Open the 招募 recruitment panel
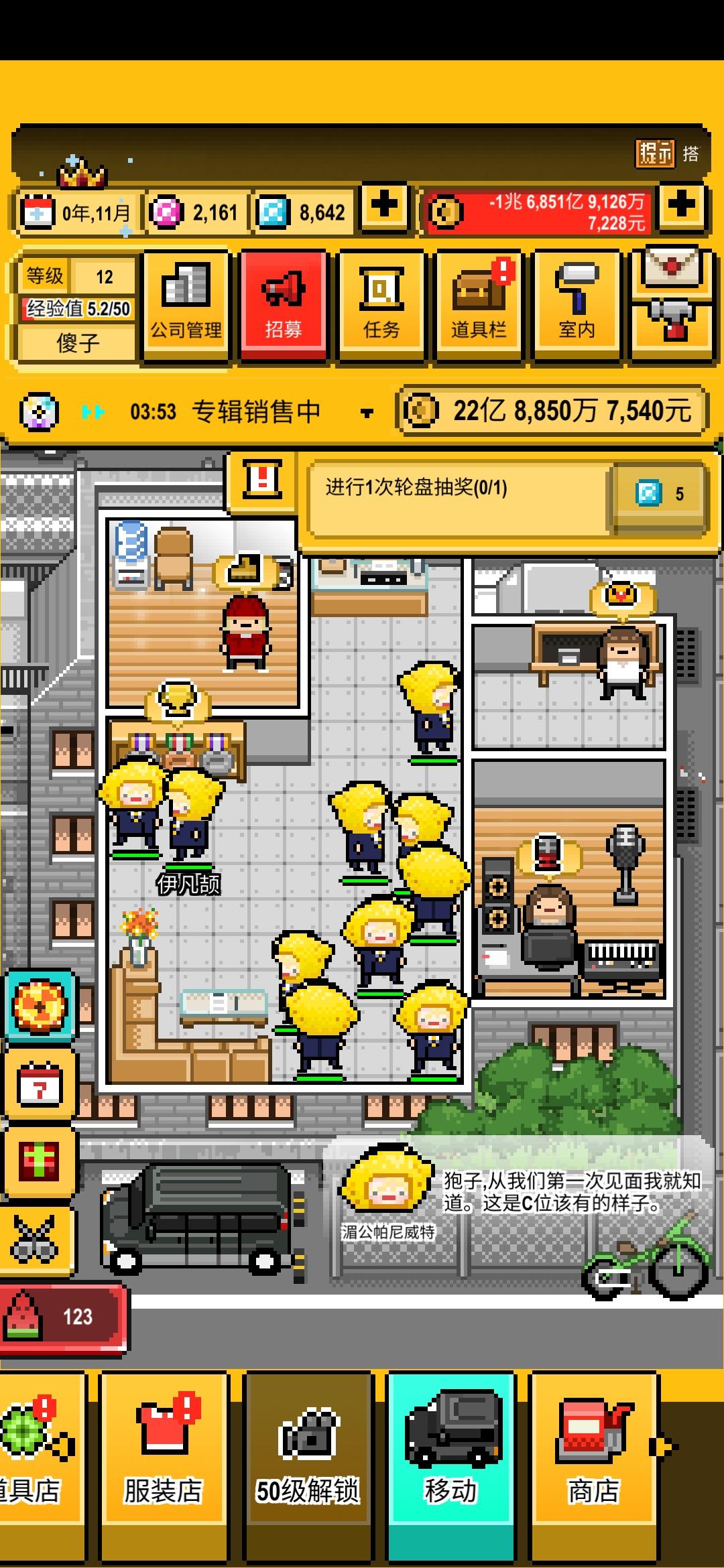 tap(284, 304)
